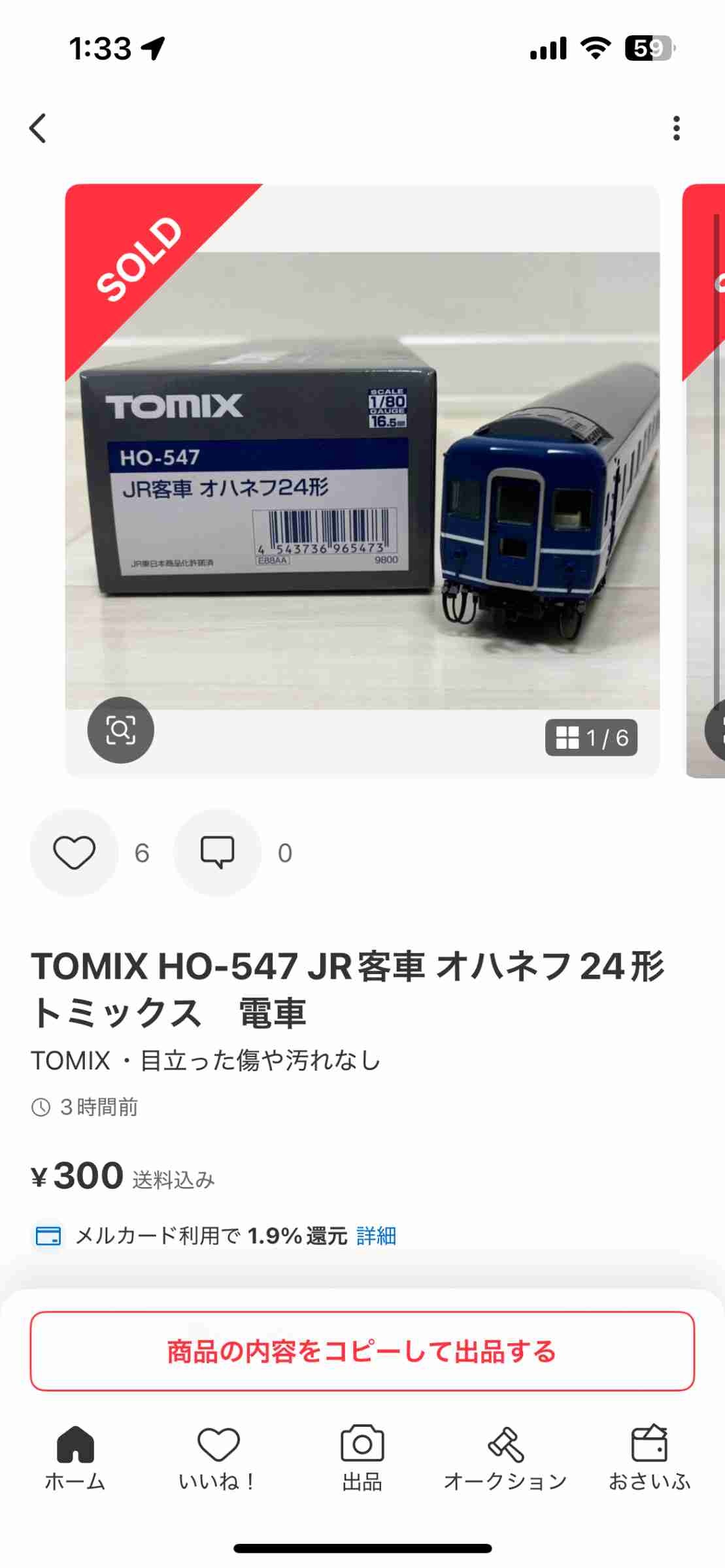Open the おさいふ wallet tab
Image resolution: width=725 pixels, height=1568 pixels.
click(649, 1458)
